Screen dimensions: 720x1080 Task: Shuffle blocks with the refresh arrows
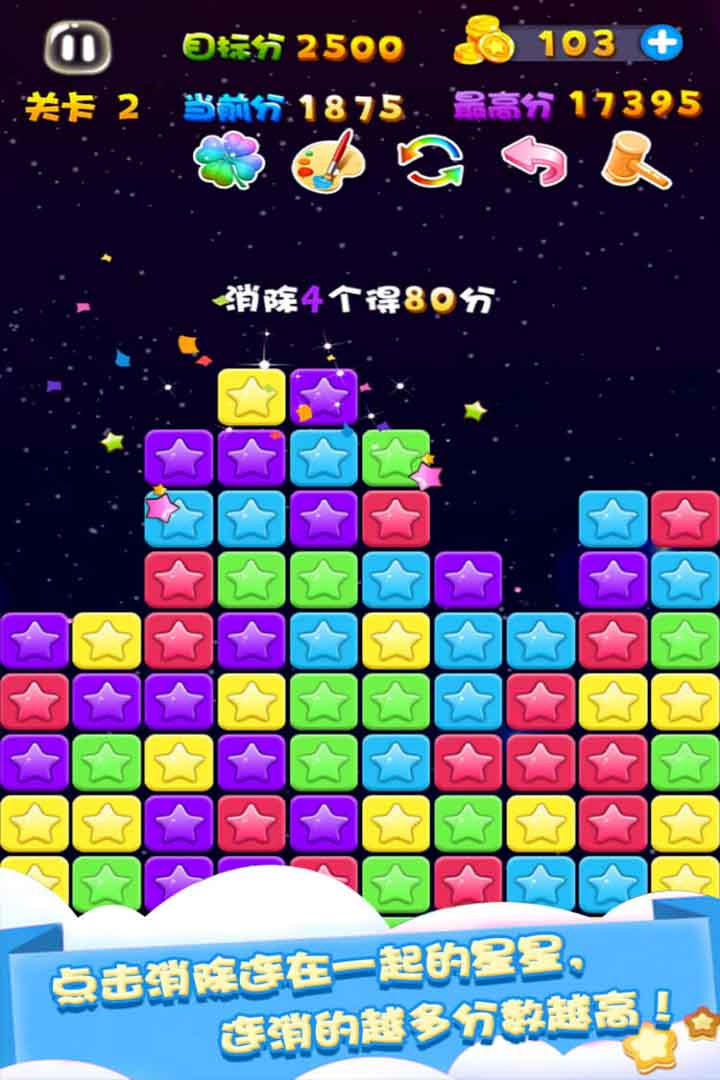(x=431, y=162)
